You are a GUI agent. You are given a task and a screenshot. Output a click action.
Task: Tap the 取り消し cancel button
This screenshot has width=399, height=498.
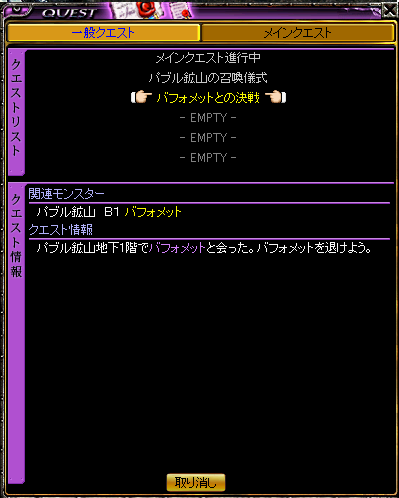tap(196, 483)
